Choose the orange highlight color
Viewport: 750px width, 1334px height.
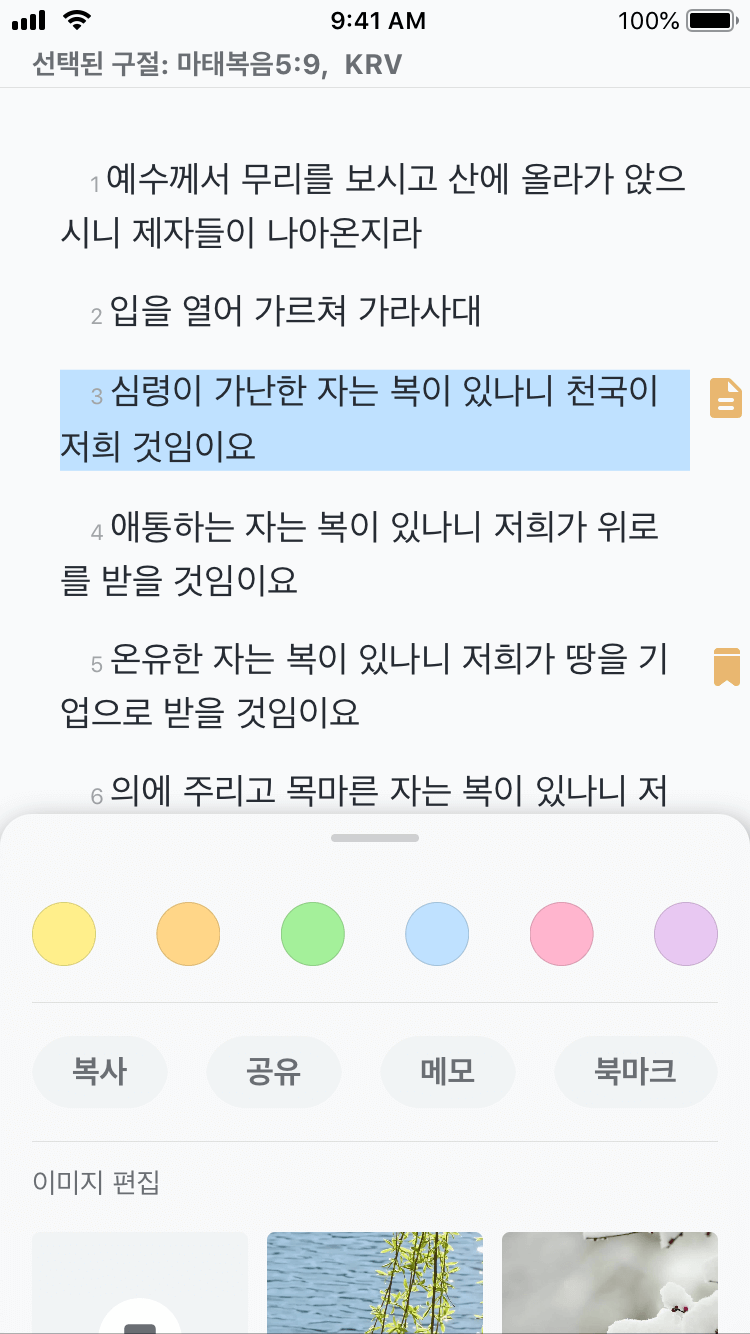click(188, 934)
